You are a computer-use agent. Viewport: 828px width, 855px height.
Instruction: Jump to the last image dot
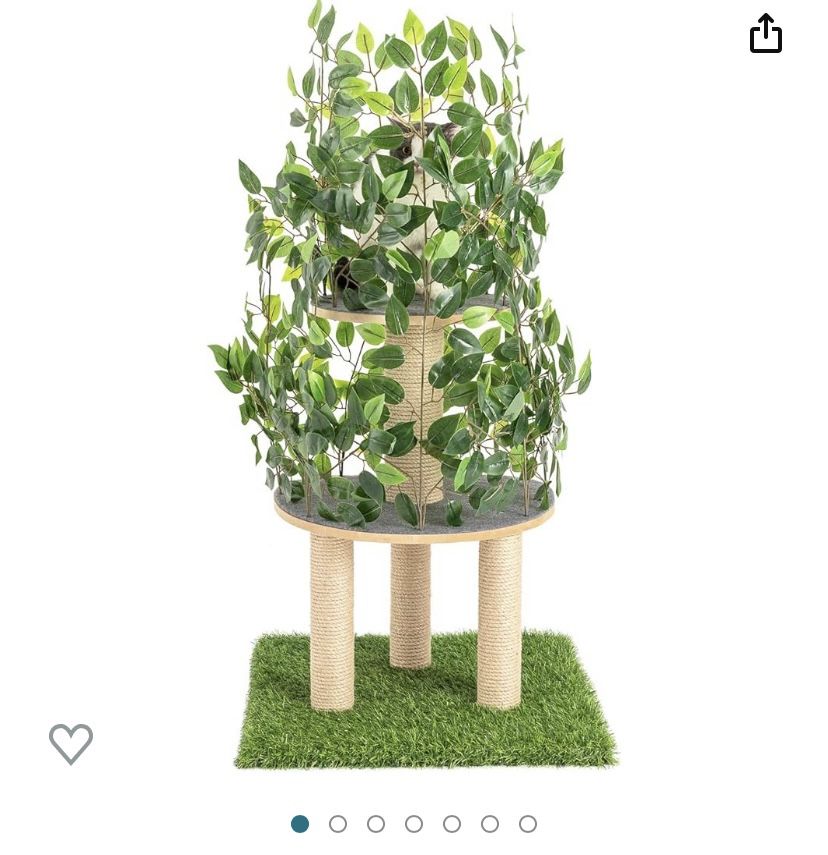pos(528,824)
